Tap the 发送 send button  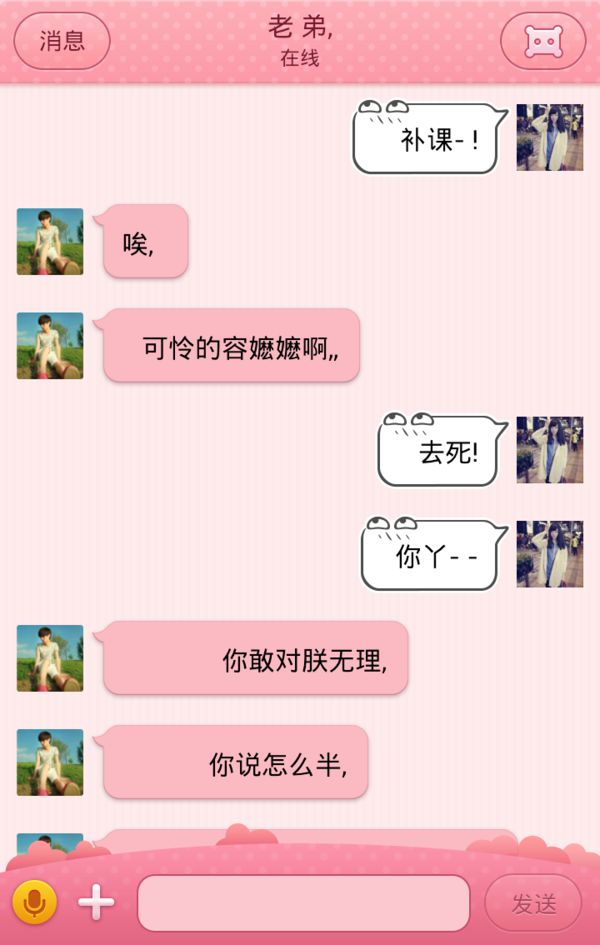(533, 903)
